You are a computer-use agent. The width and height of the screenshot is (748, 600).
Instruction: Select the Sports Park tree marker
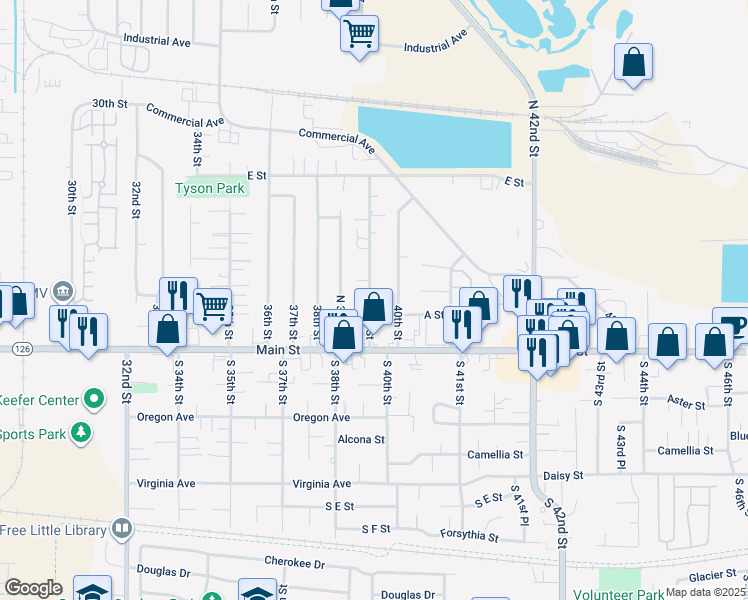pyautogui.click(x=80, y=433)
